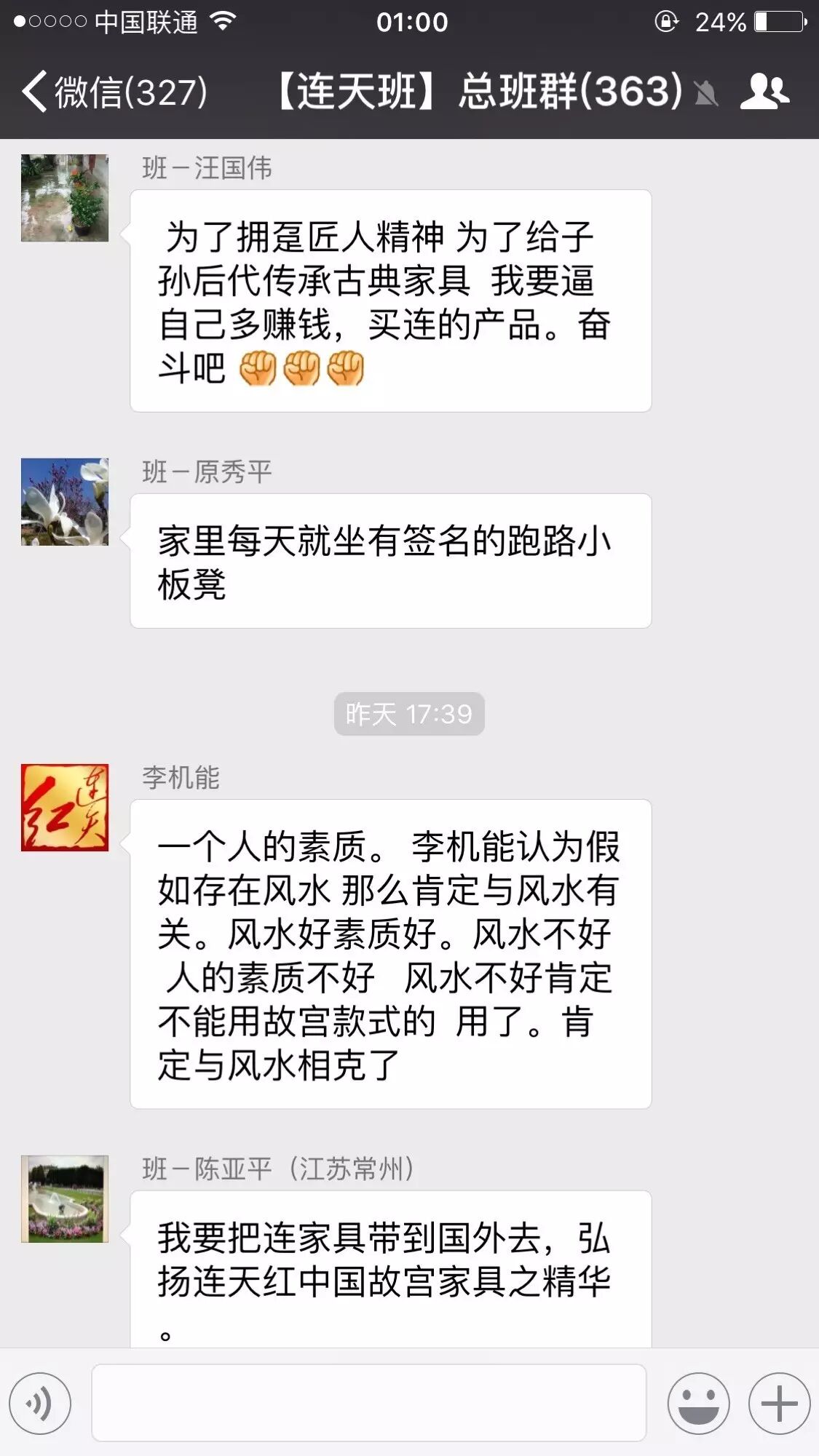The height and width of the screenshot is (1456, 819).
Task: Open 班-原秀平's flower avatar
Action: [x=65, y=502]
